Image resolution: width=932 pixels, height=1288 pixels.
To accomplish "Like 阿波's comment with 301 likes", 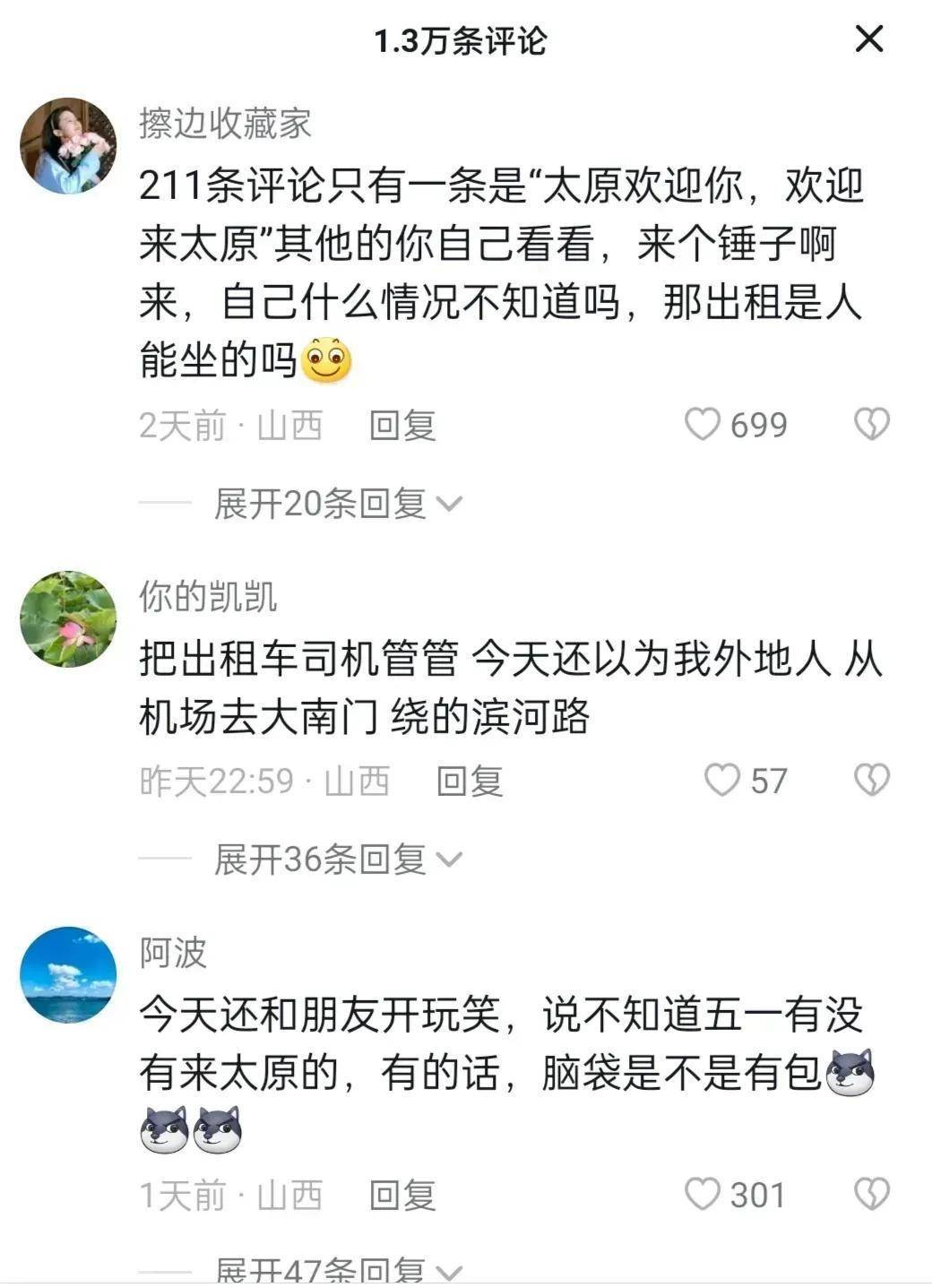I will 703,1195.
